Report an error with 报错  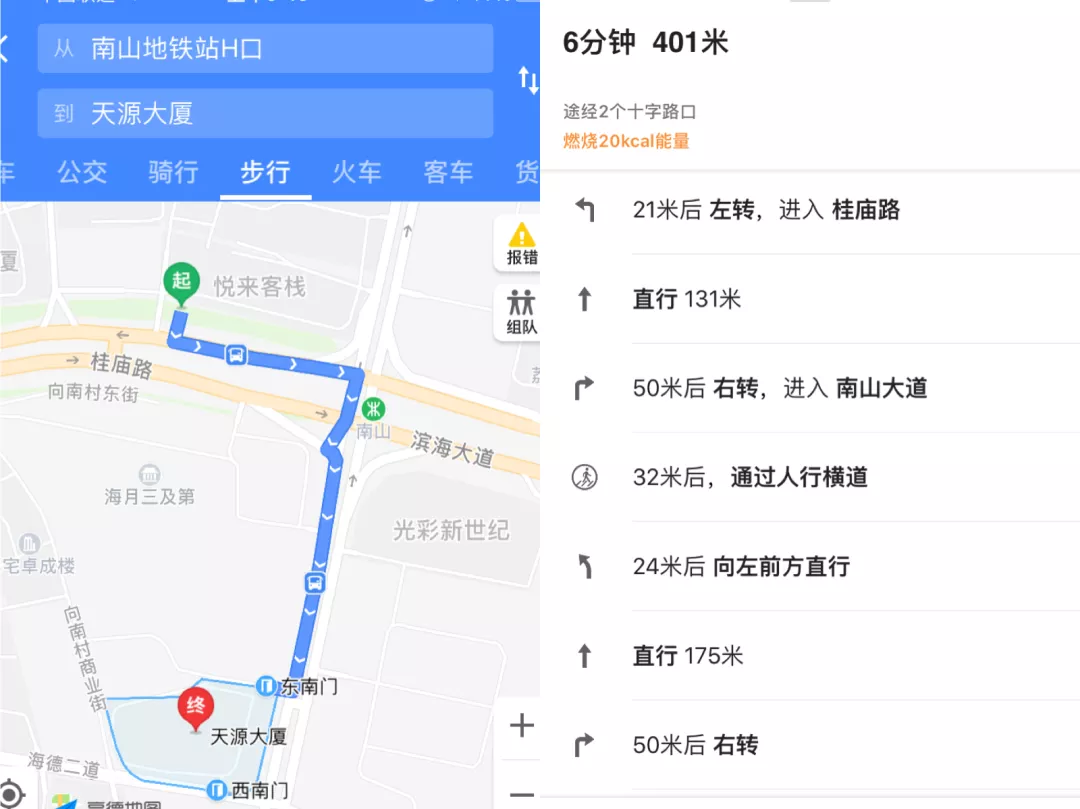(521, 244)
